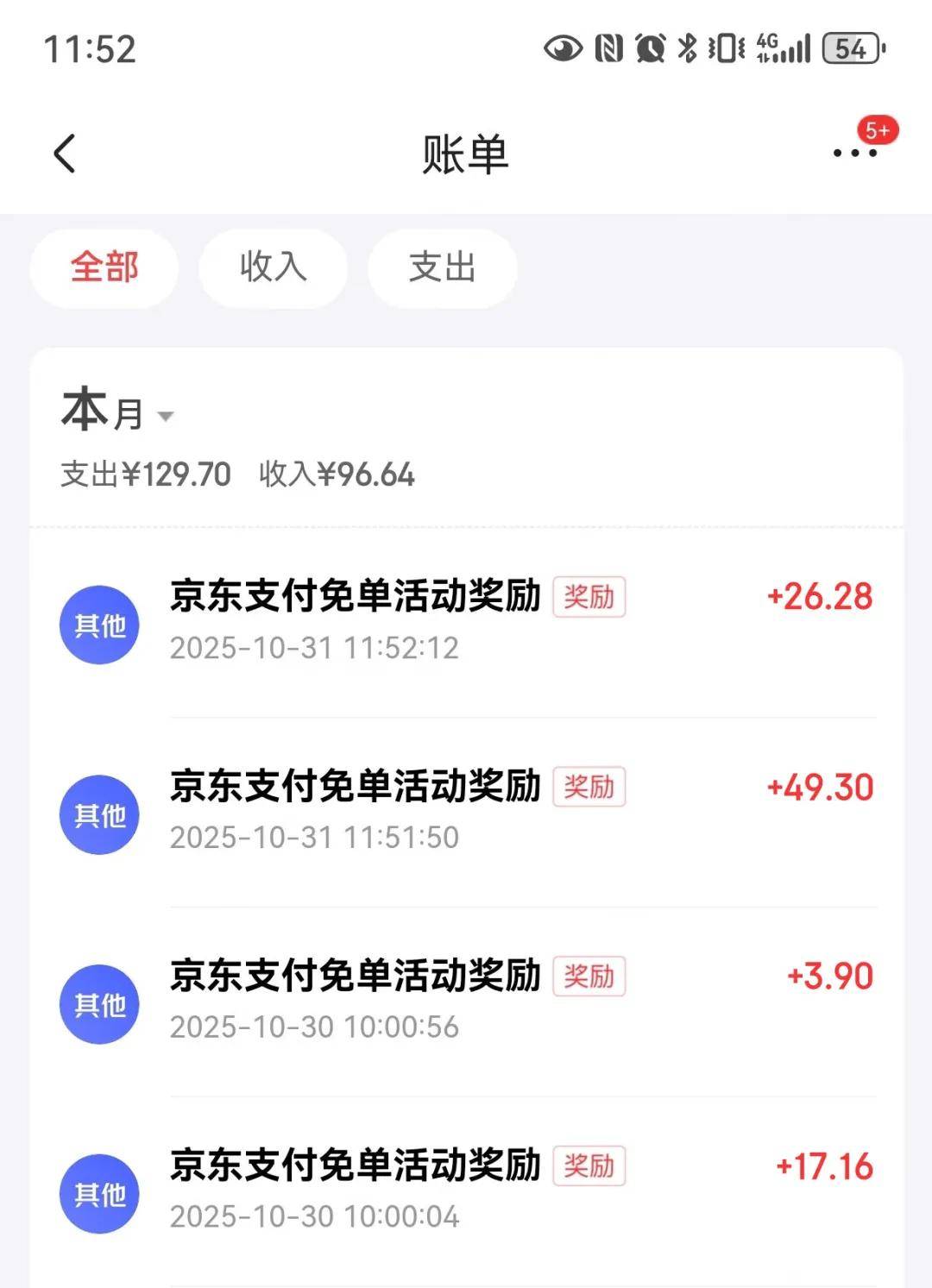Tap the dropdown arrow next to 本月

(166, 418)
